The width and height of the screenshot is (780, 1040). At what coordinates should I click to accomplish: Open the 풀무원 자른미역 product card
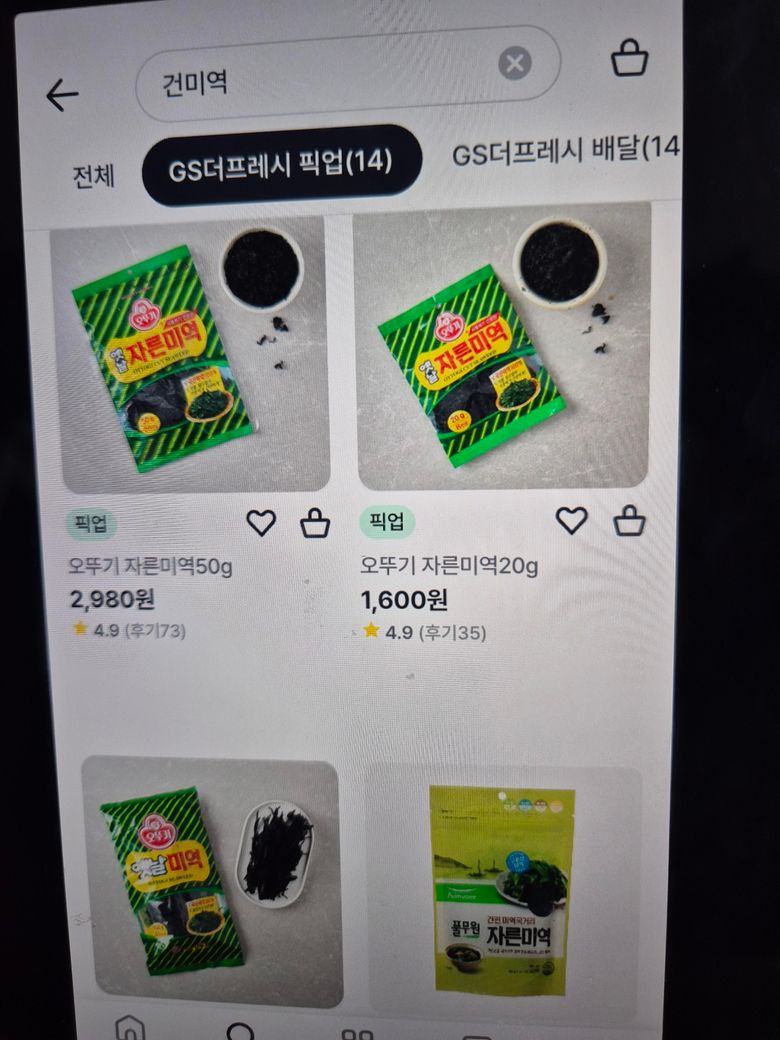point(503,890)
